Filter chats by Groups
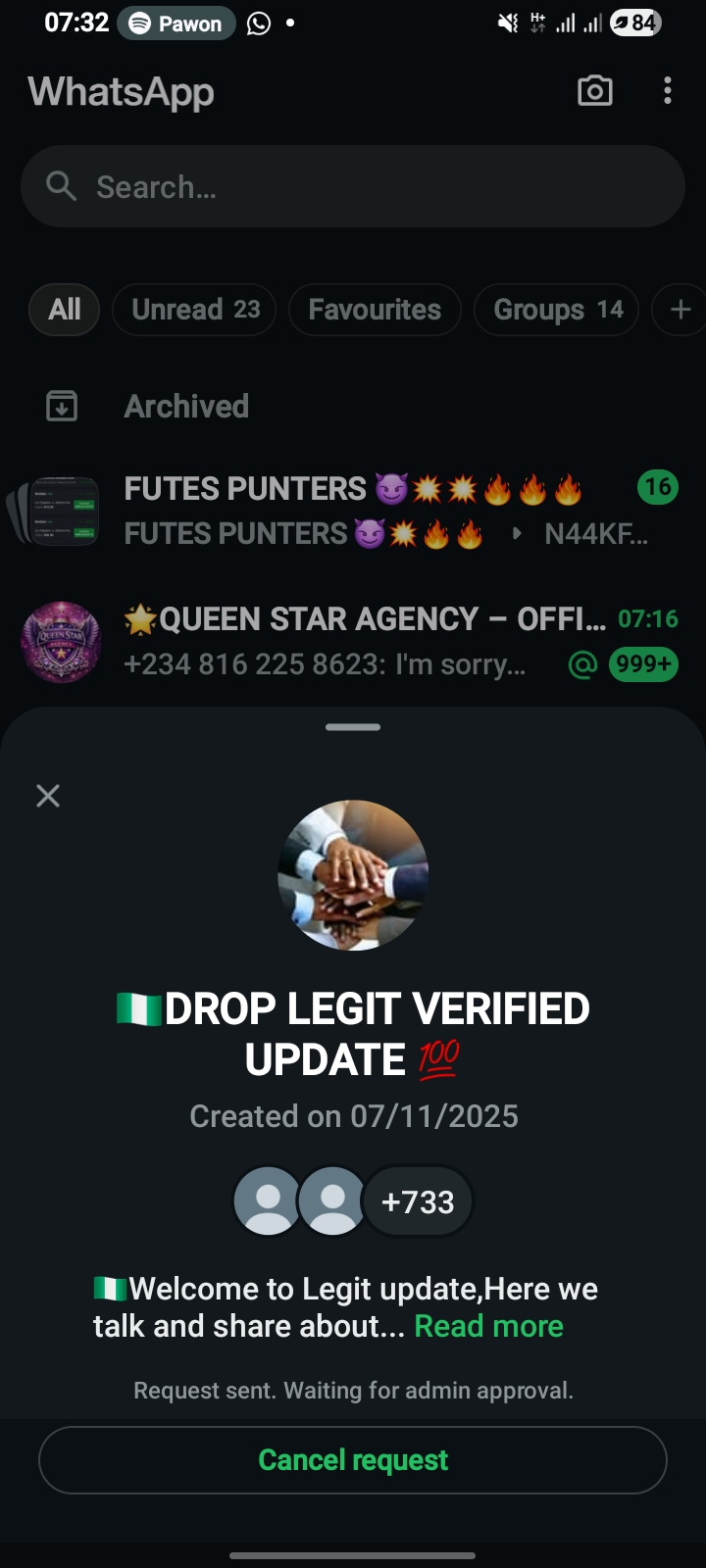 click(x=557, y=310)
